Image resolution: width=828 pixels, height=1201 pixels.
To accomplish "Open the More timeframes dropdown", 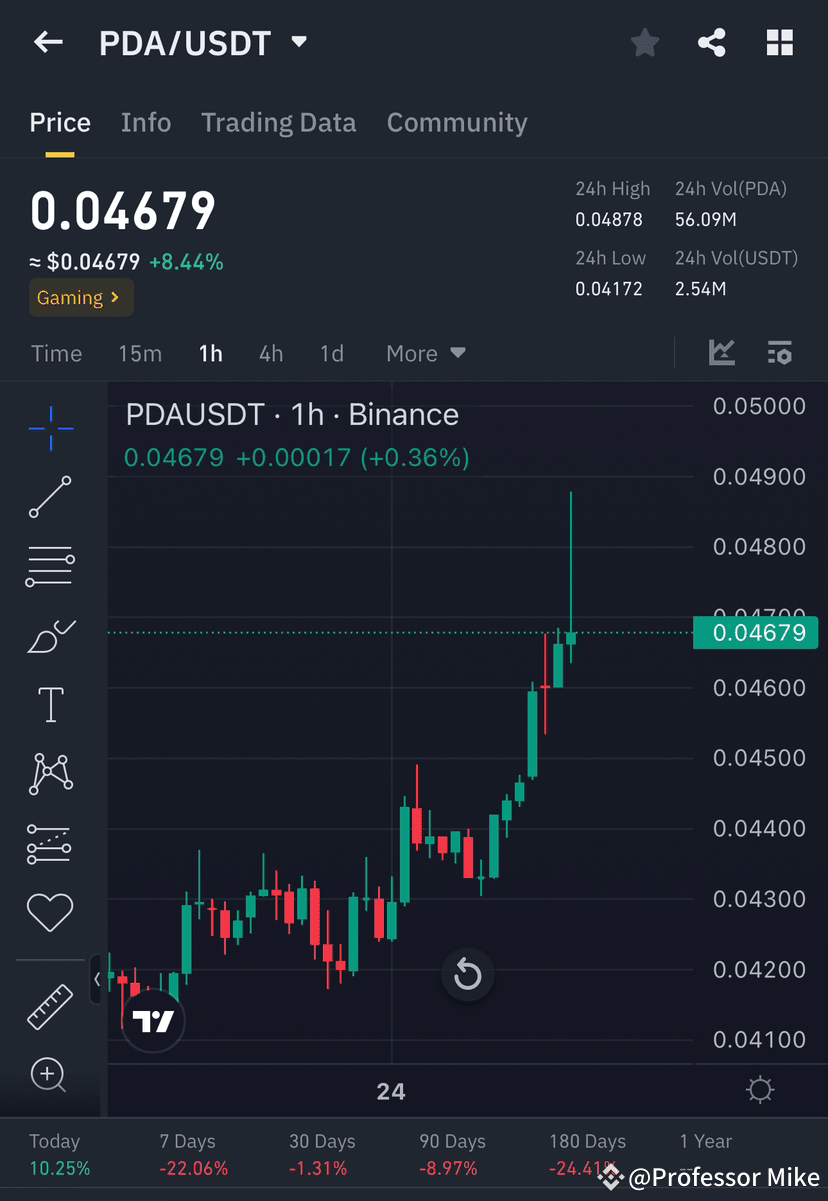I will click(425, 353).
